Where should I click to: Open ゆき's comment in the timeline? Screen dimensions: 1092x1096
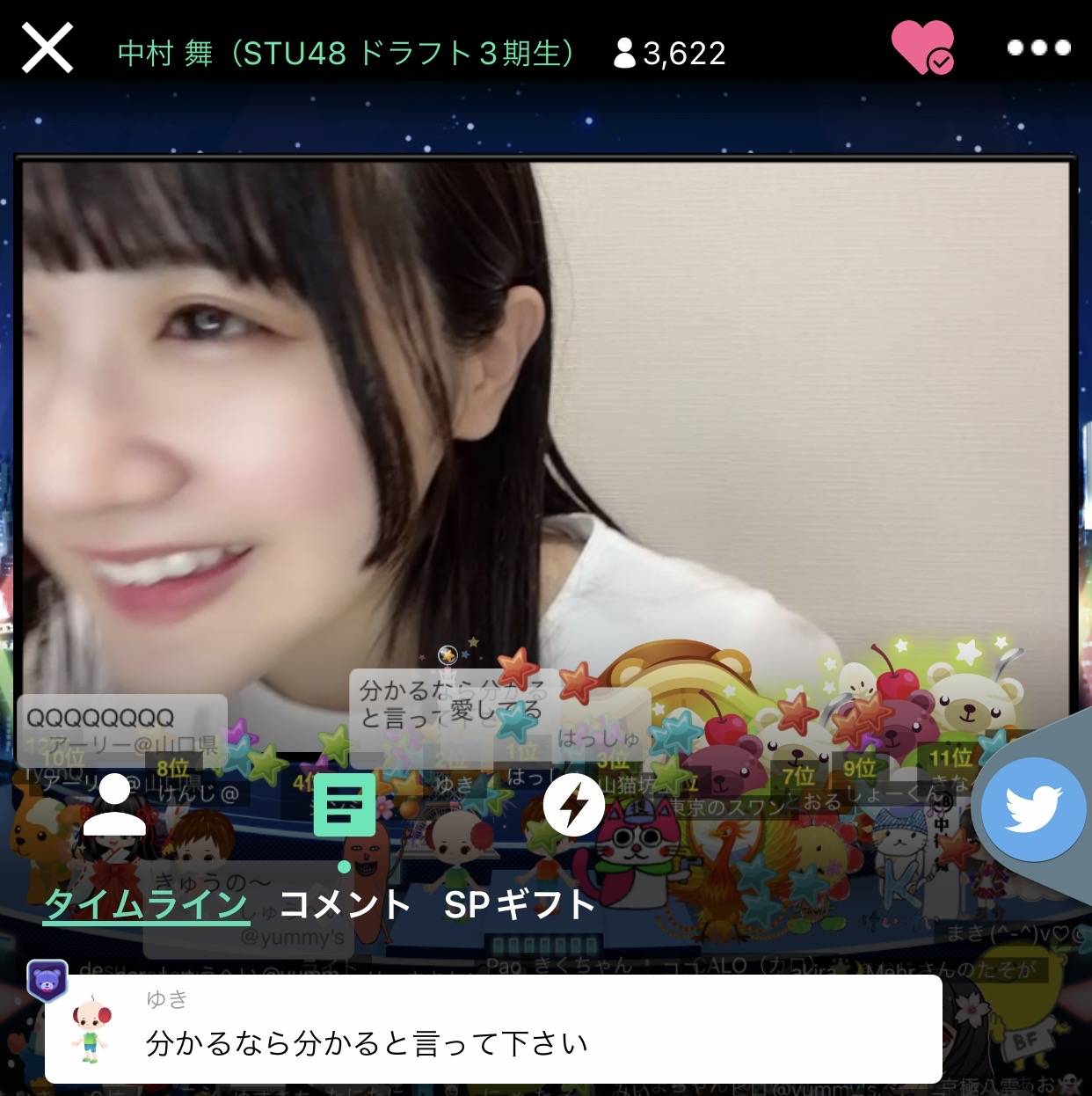[492, 1028]
